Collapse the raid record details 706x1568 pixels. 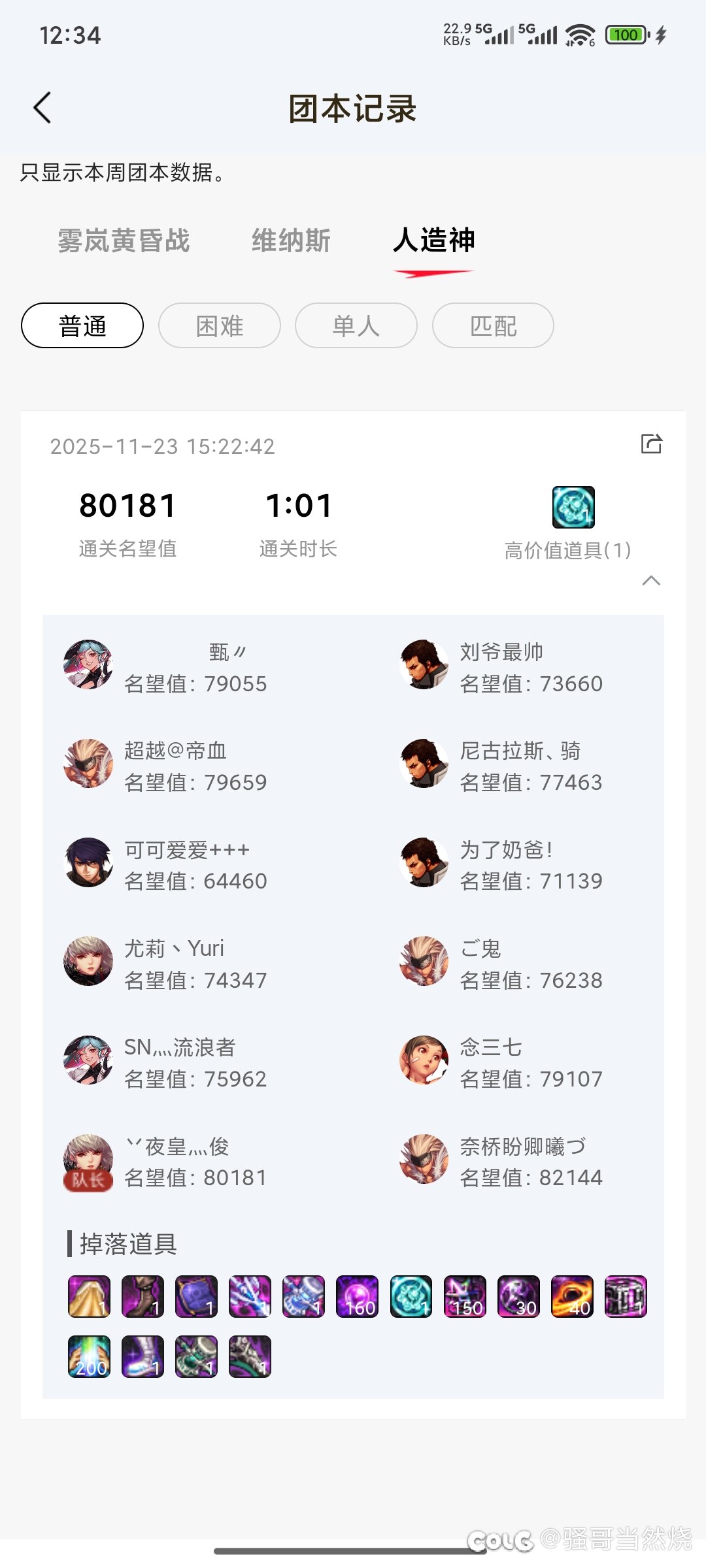651,580
